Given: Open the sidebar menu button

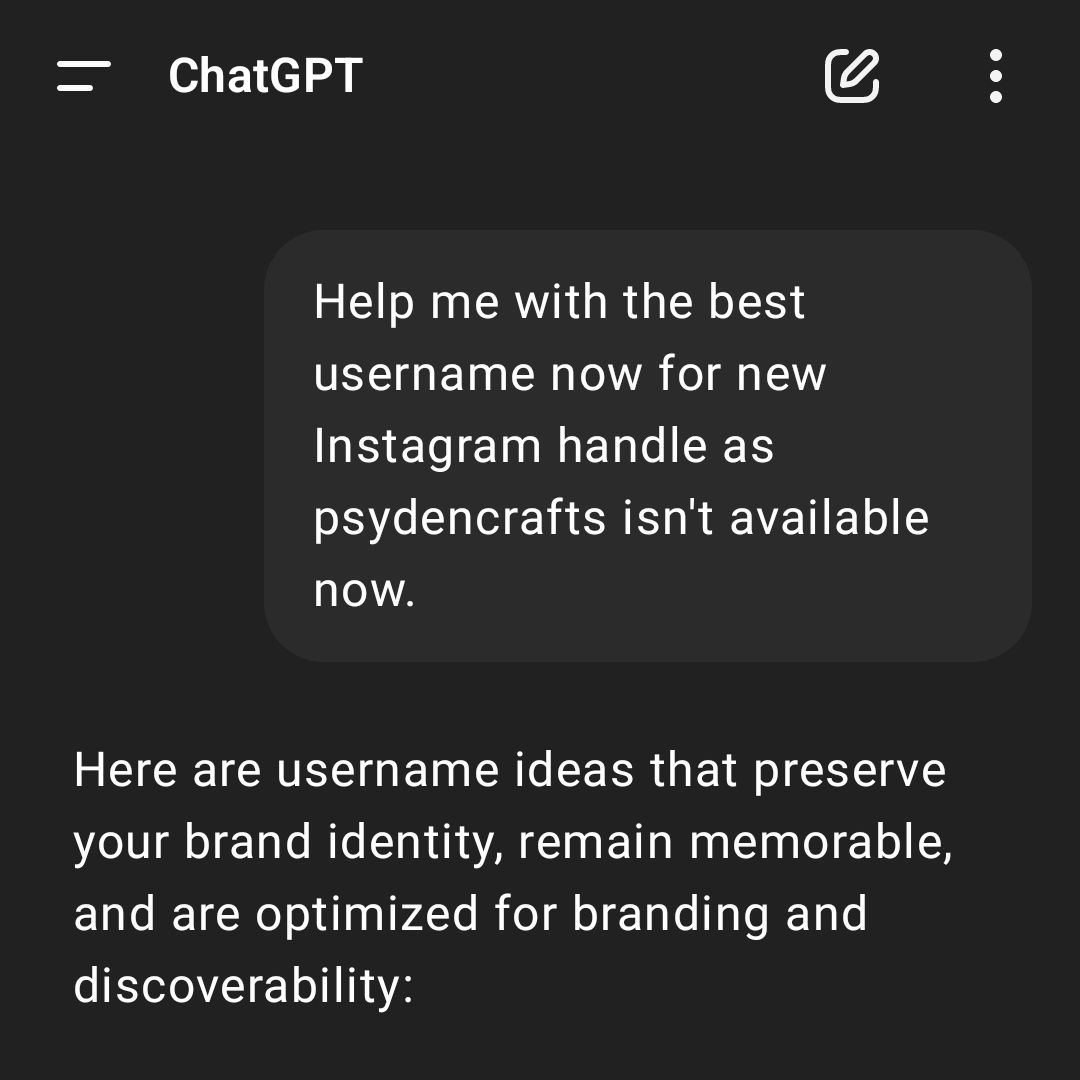Looking at the screenshot, I should pyautogui.click(x=83, y=76).
